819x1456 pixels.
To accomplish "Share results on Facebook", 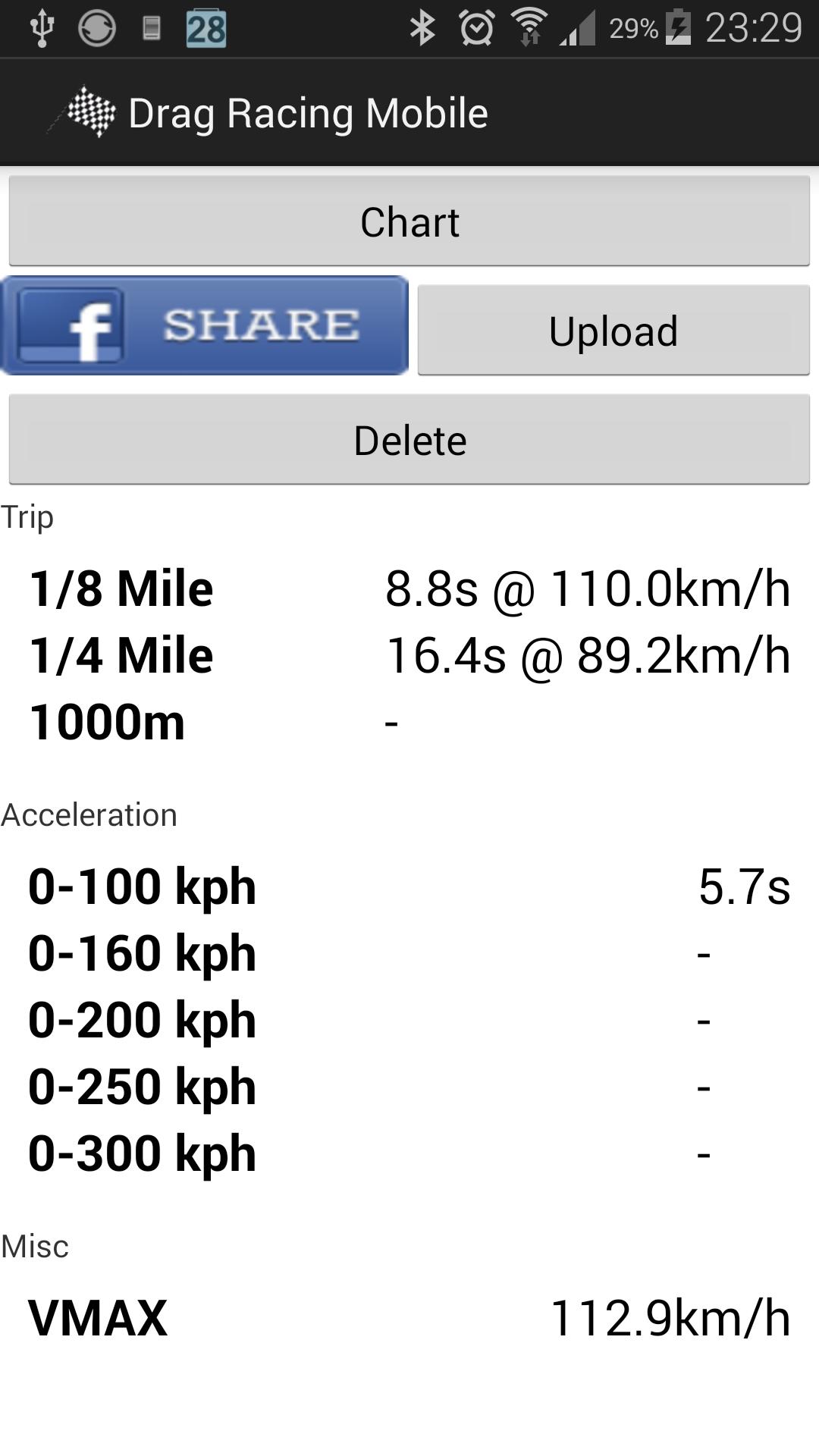I will 205,325.
